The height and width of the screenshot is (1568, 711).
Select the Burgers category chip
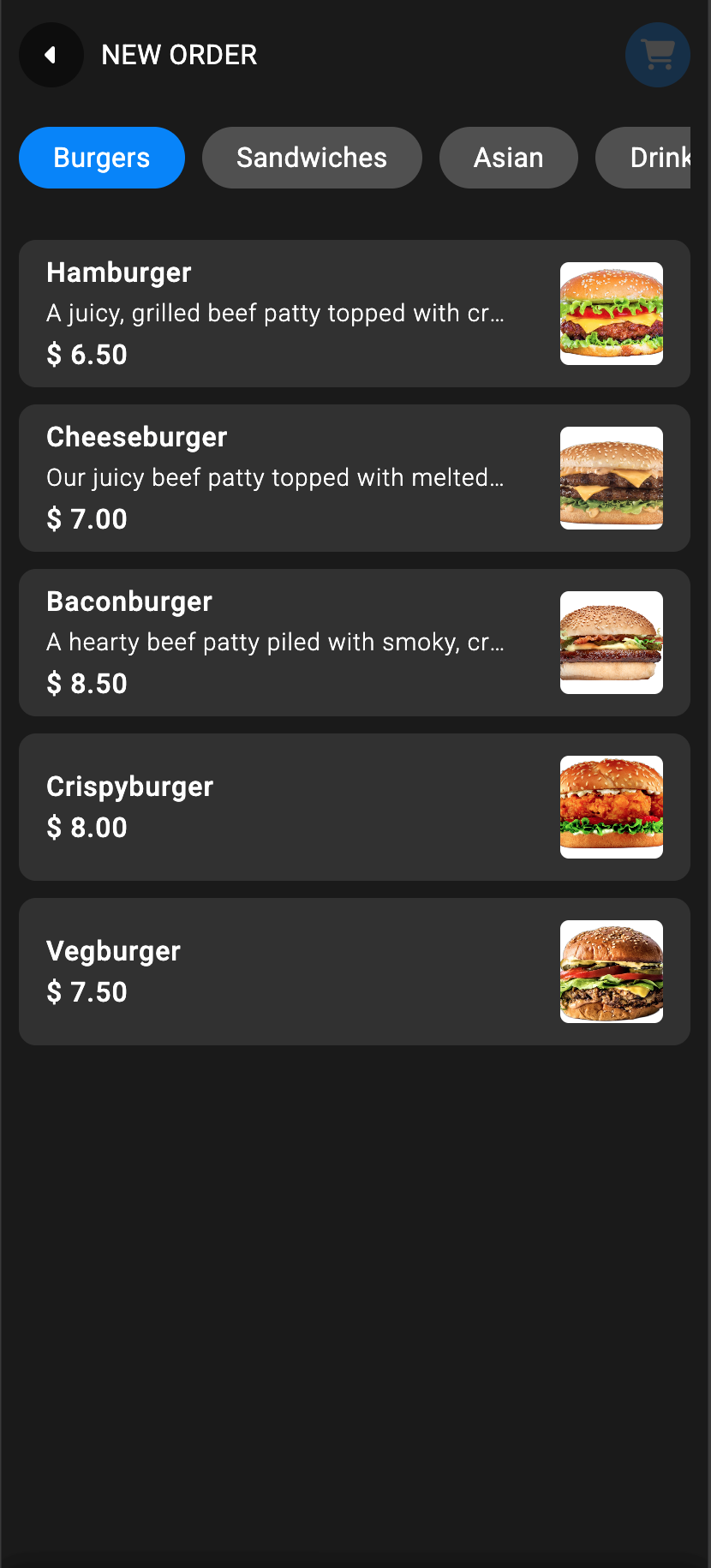102,158
